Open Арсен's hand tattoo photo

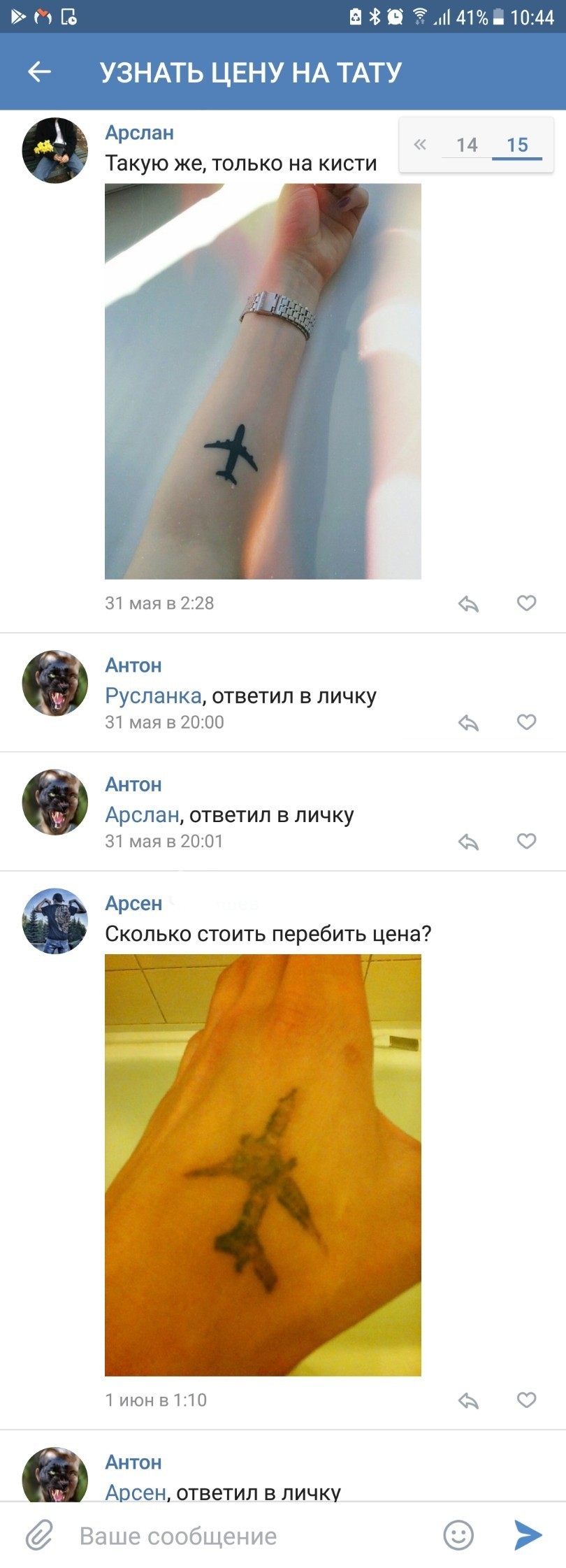pos(263,1165)
